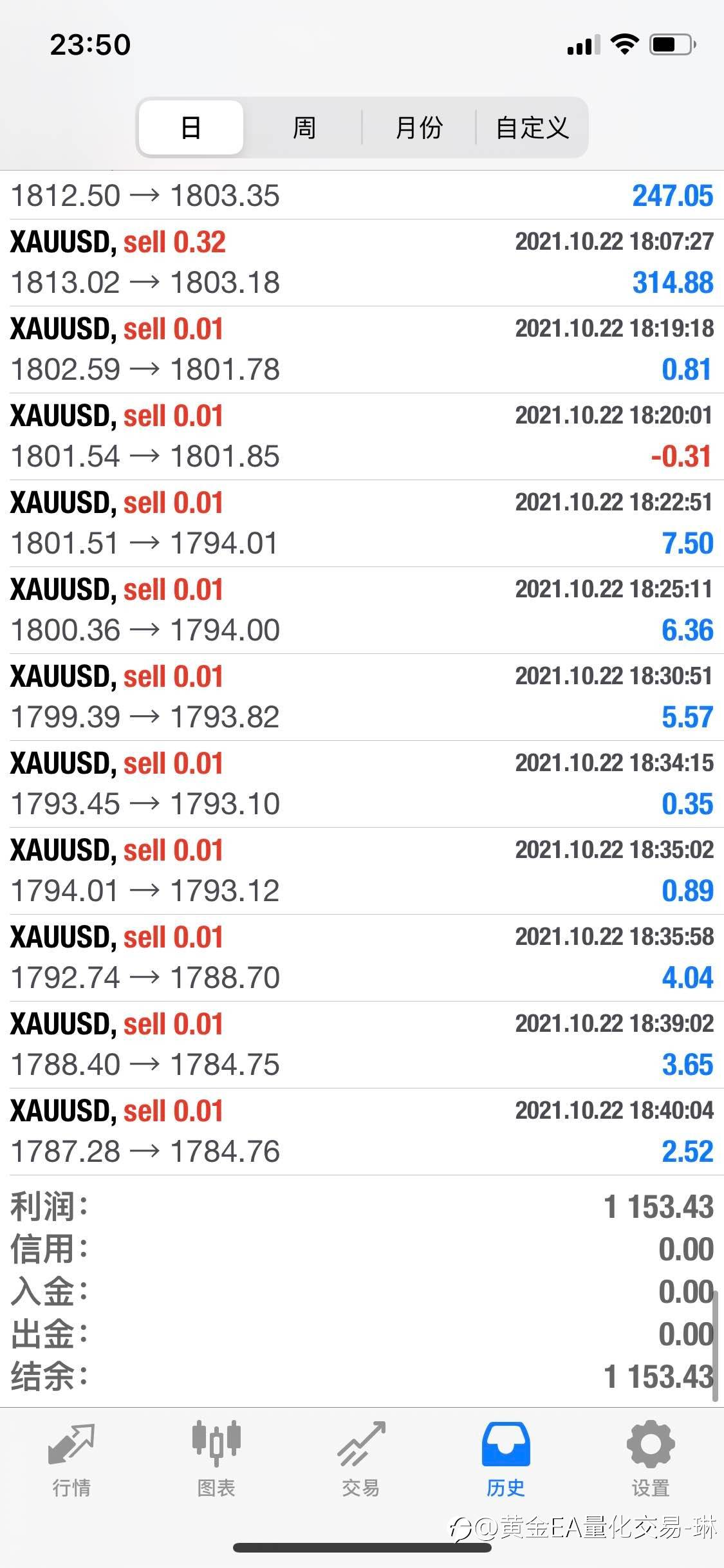Select the 月份 period tab

pos(419,127)
